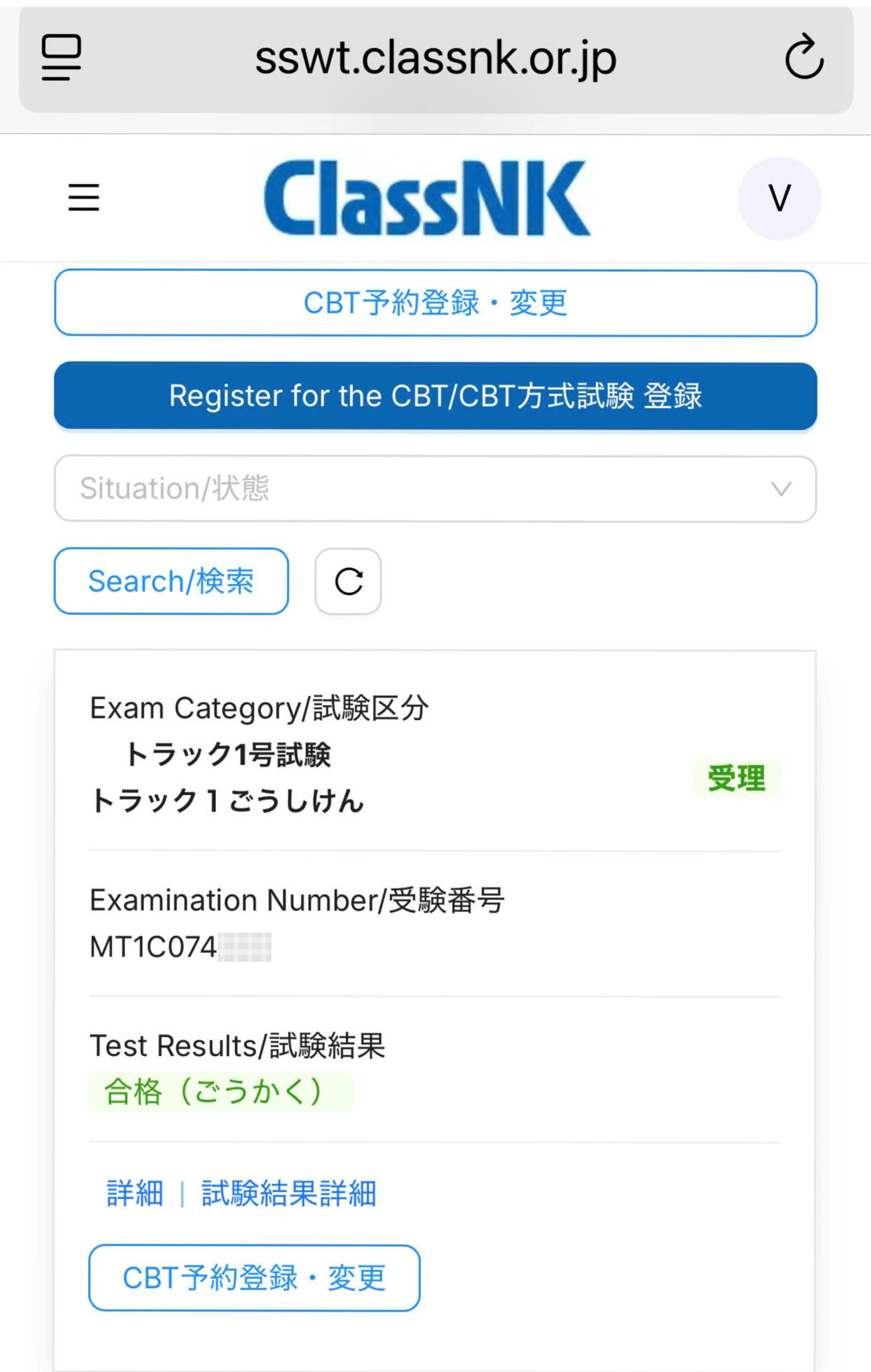Viewport: 871px width, 1372px height.
Task: Reload the page in the browser
Action: point(804,57)
